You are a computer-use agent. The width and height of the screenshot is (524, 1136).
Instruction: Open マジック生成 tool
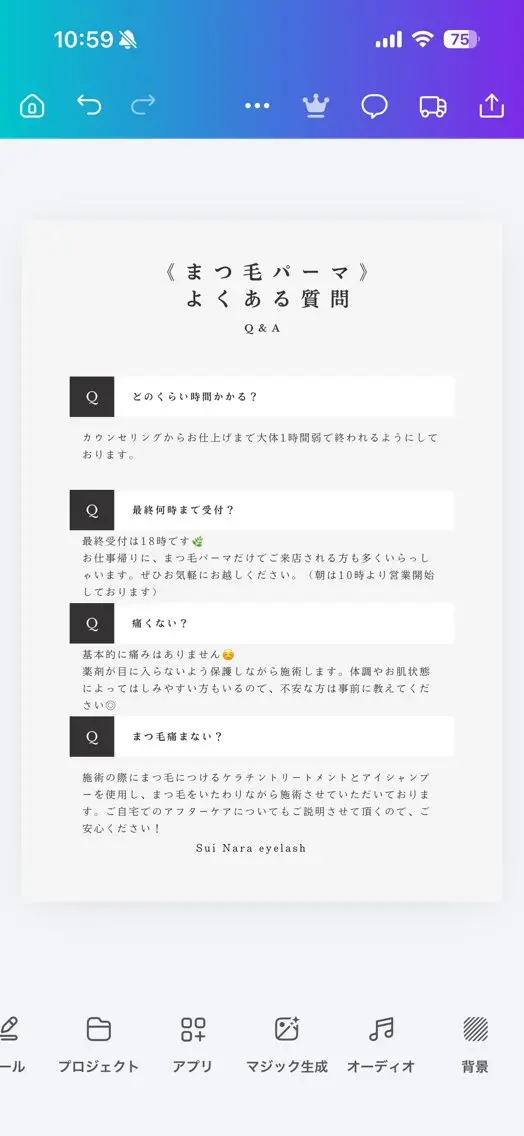(287, 1045)
